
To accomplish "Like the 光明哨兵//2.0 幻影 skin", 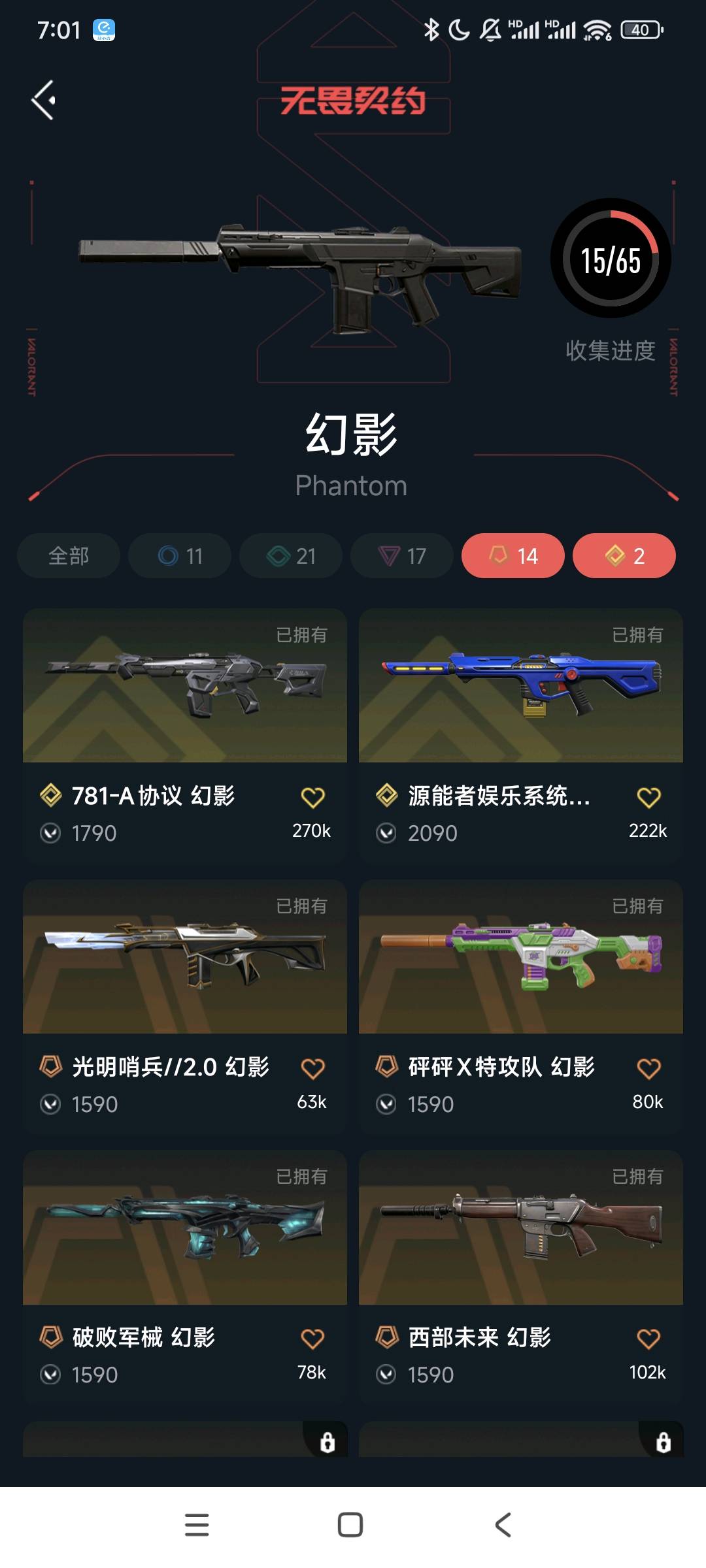I will pyautogui.click(x=312, y=1068).
